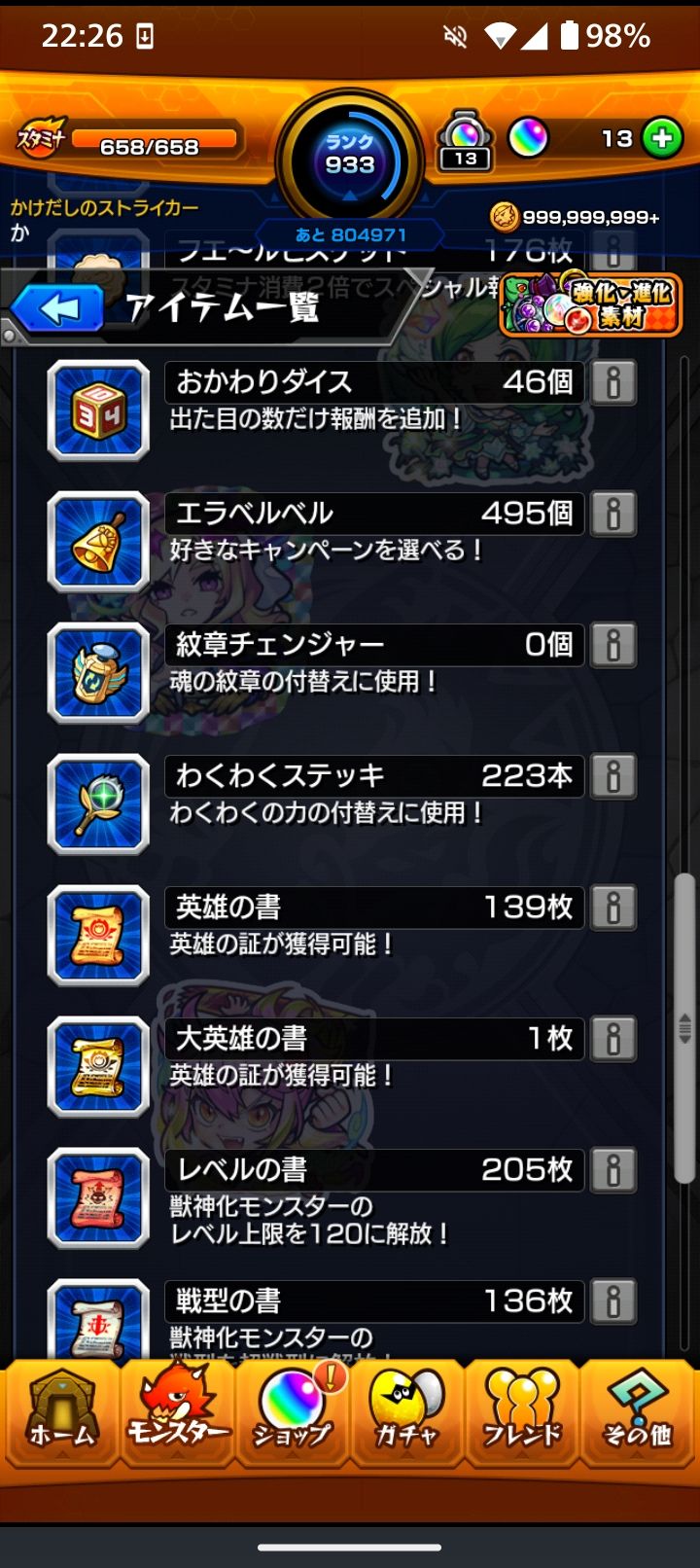Image resolution: width=700 pixels, height=1568 pixels.
Task: Show info for 大英雄の書
Action: pos(613,1039)
